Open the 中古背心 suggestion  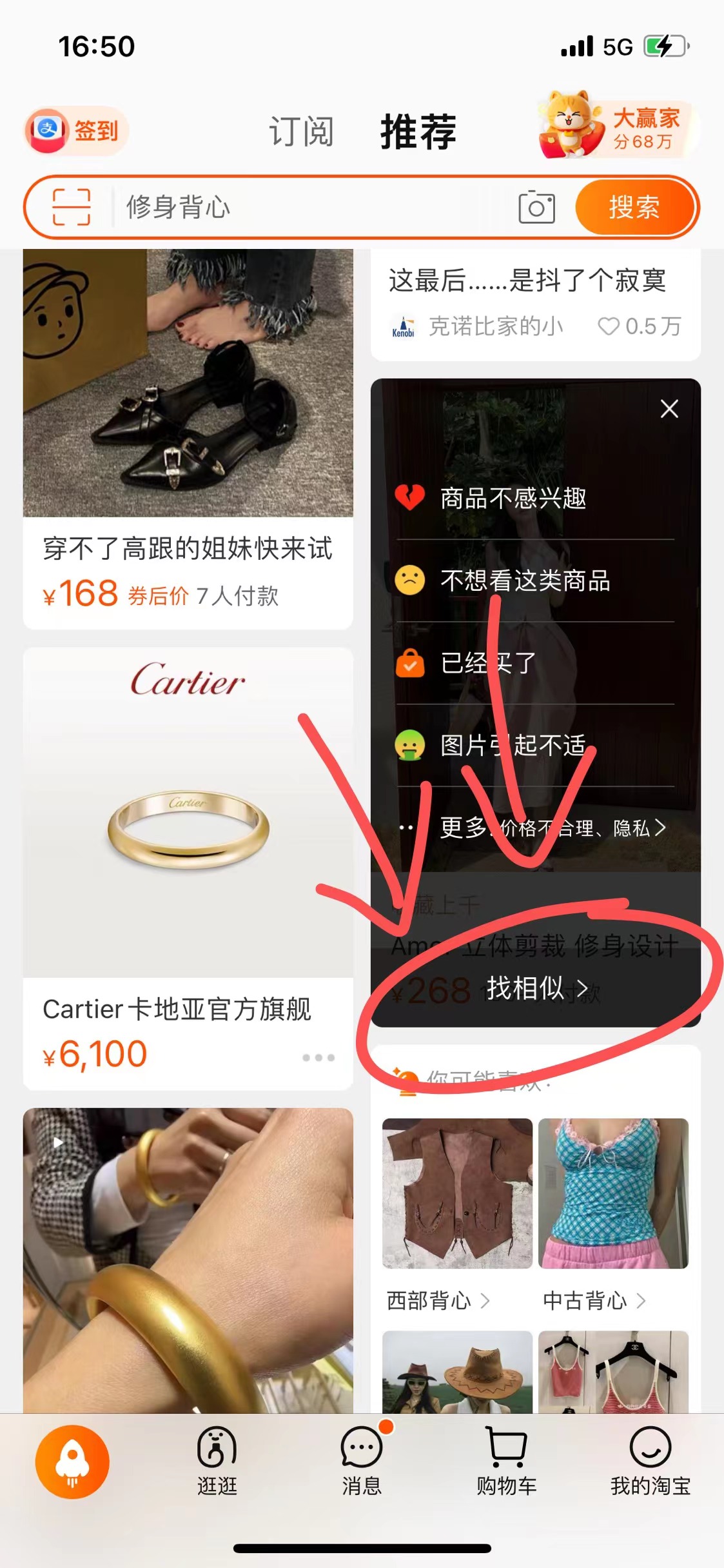[594, 1300]
